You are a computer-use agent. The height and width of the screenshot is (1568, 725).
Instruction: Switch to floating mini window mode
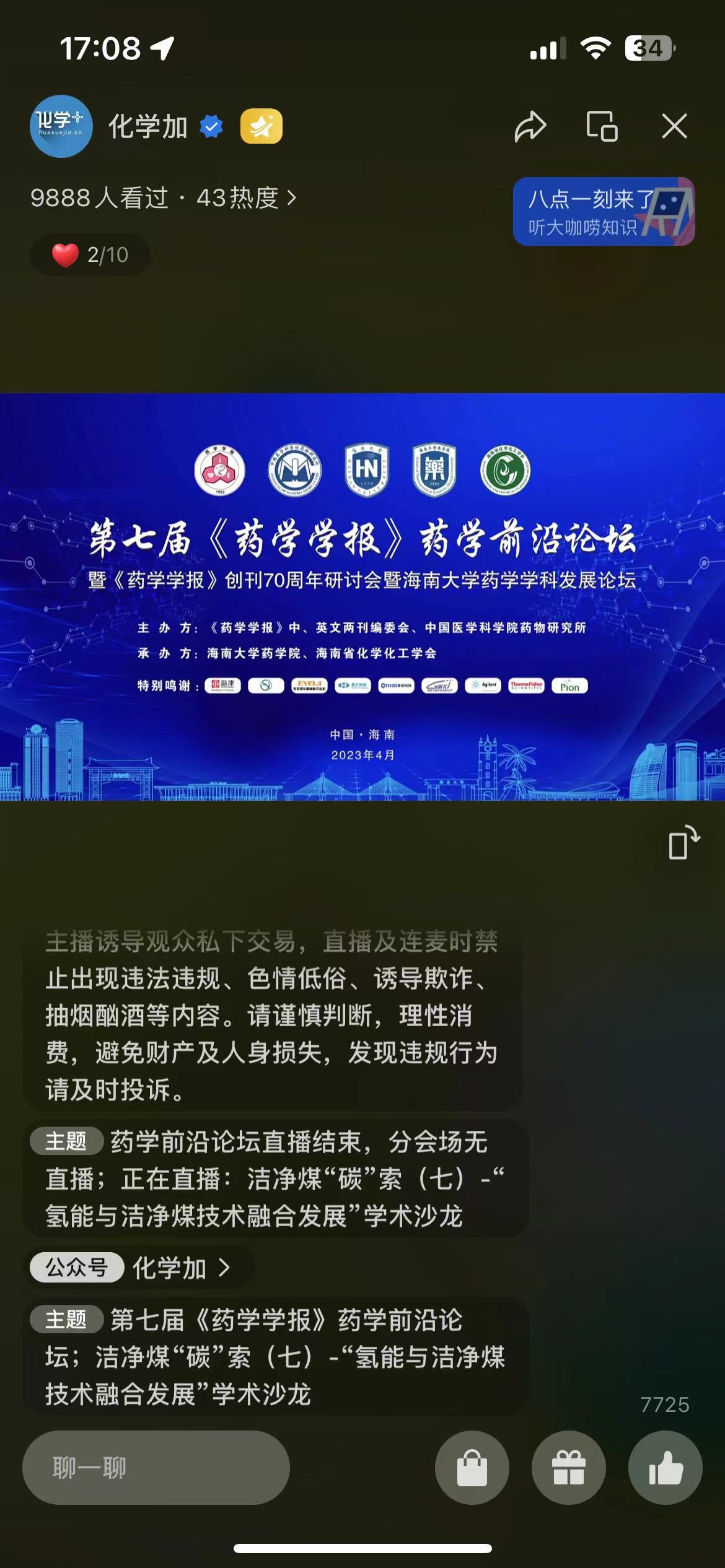tap(602, 126)
